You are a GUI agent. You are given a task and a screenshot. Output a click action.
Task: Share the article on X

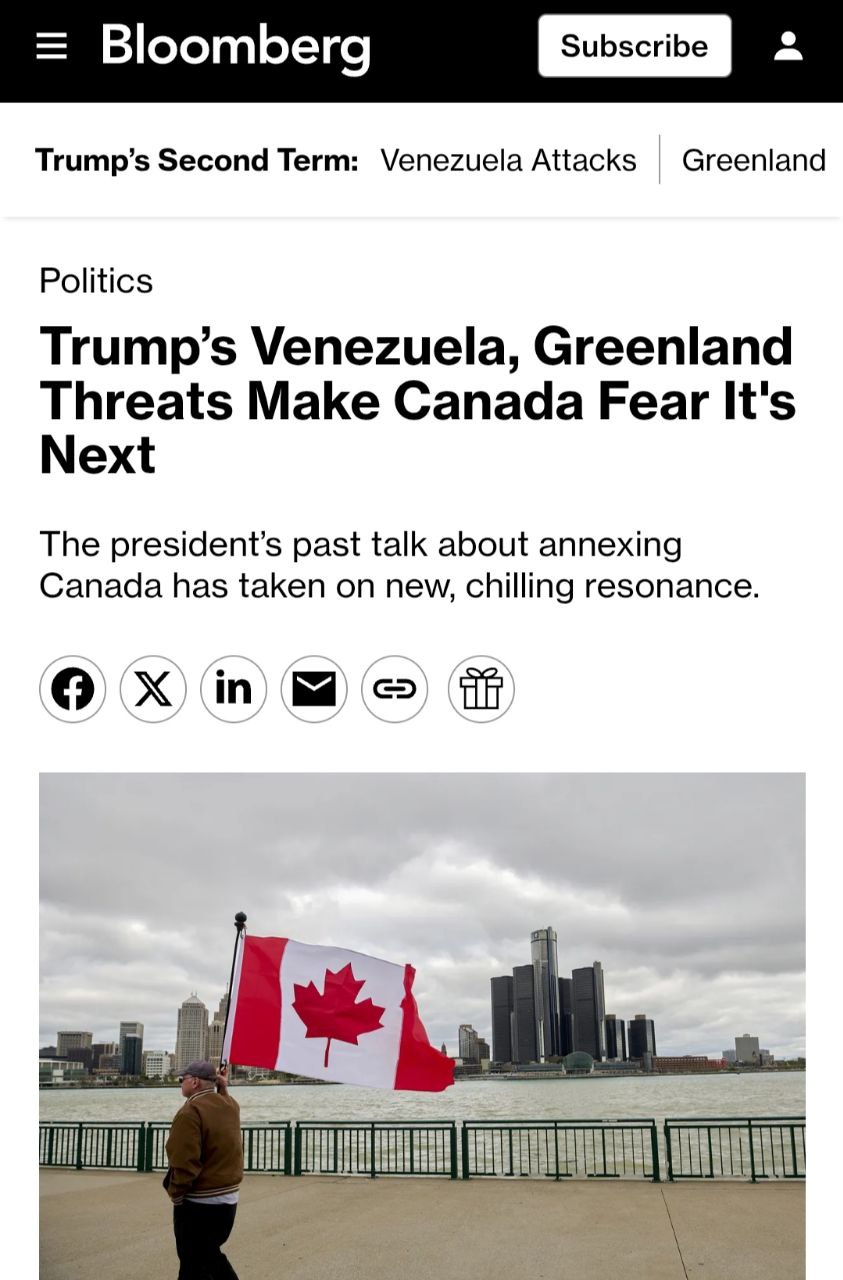[153, 689]
